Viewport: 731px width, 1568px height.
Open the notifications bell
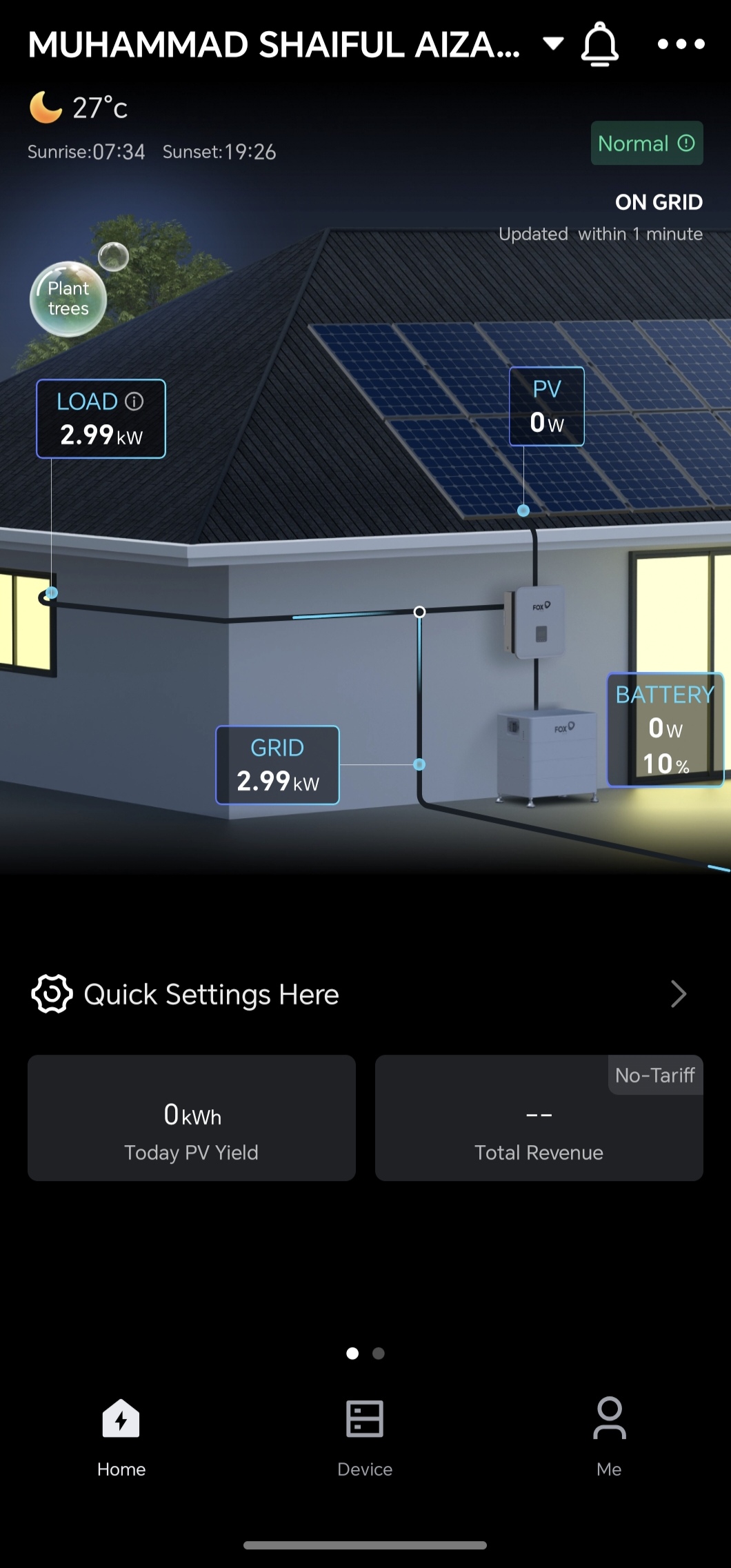600,44
